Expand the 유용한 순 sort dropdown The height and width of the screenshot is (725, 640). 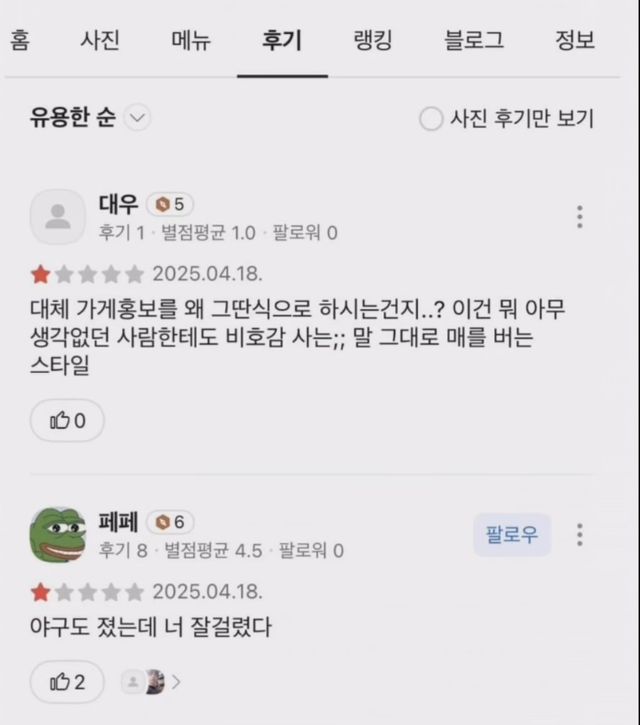click(89, 118)
